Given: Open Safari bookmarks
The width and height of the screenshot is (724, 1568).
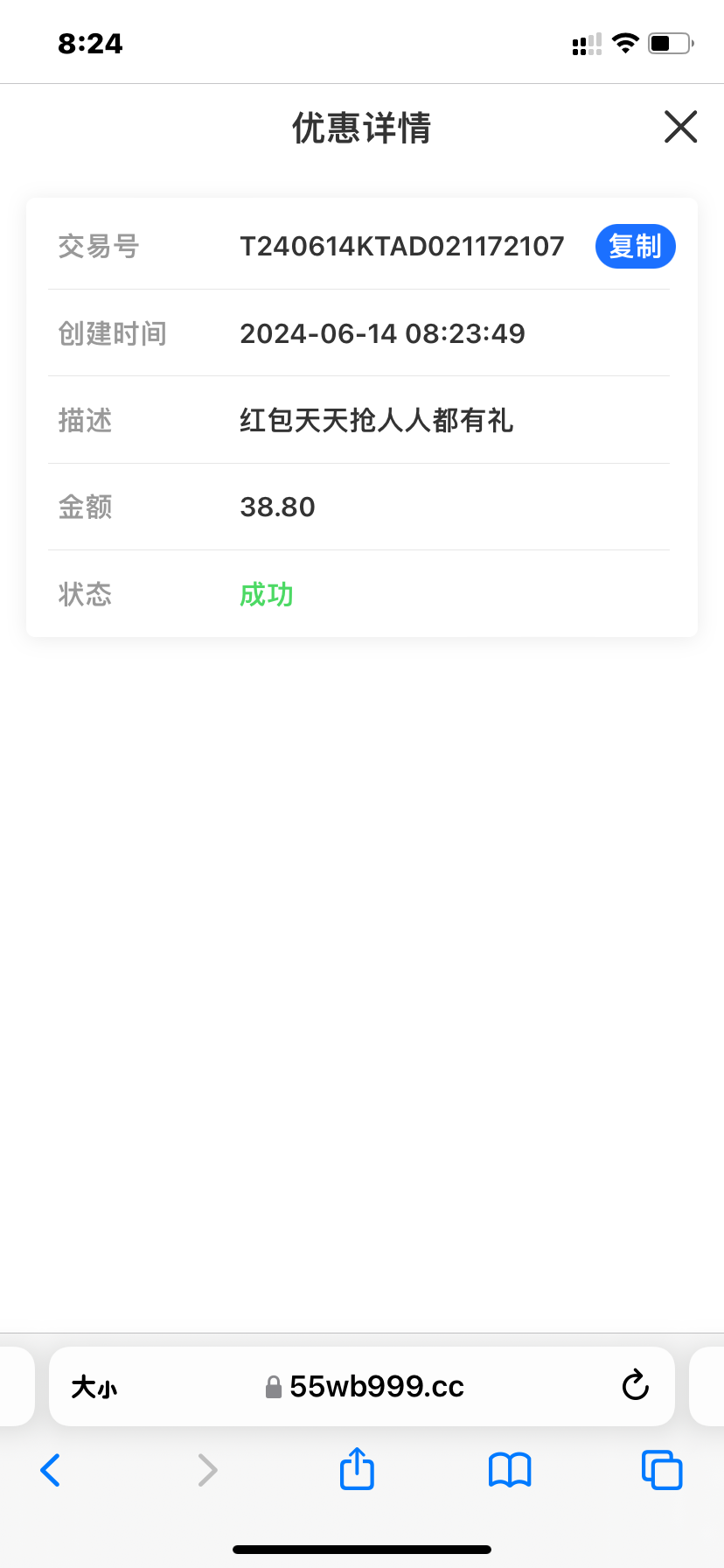Looking at the screenshot, I should 510,1470.
